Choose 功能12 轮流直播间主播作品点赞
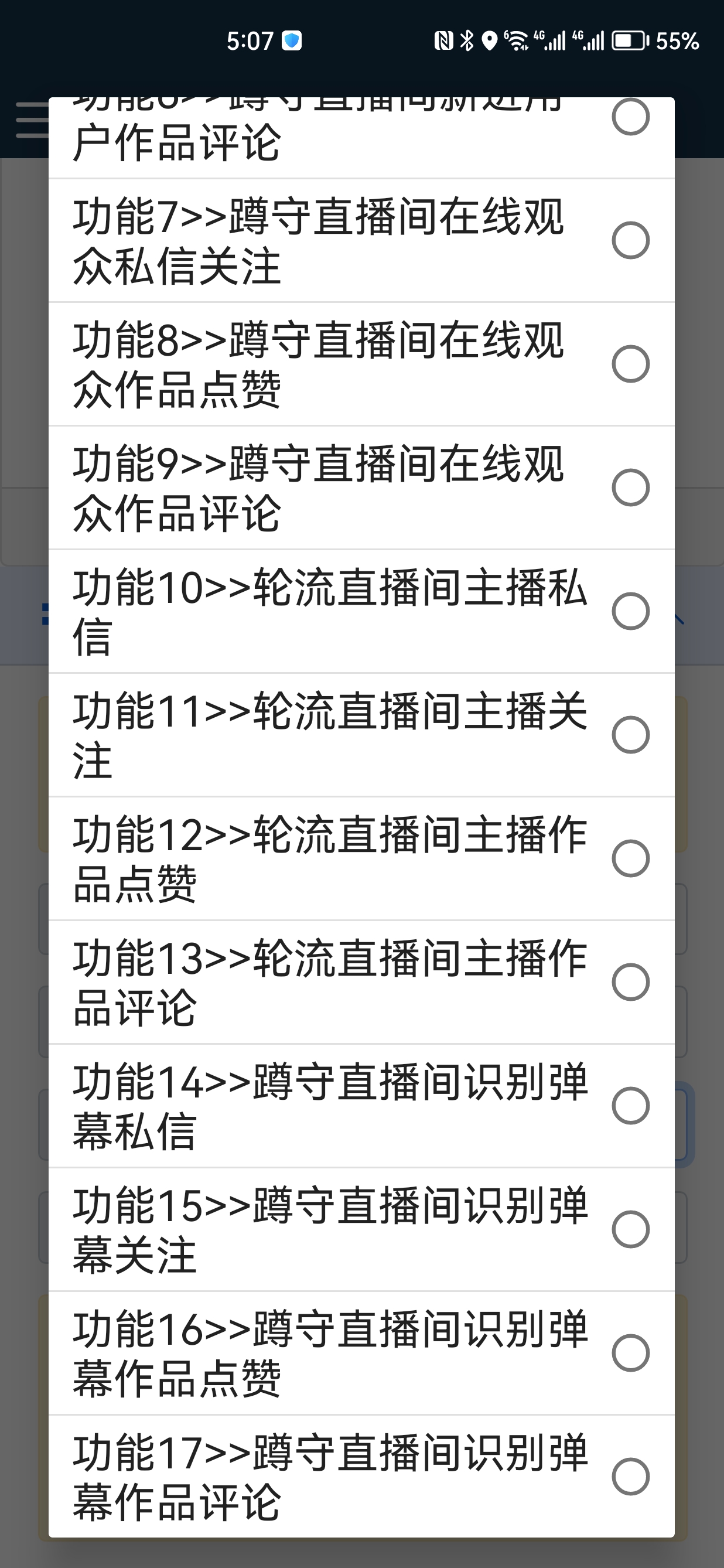The width and height of the screenshot is (724, 1568). pyautogui.click(x=630, y=858)
